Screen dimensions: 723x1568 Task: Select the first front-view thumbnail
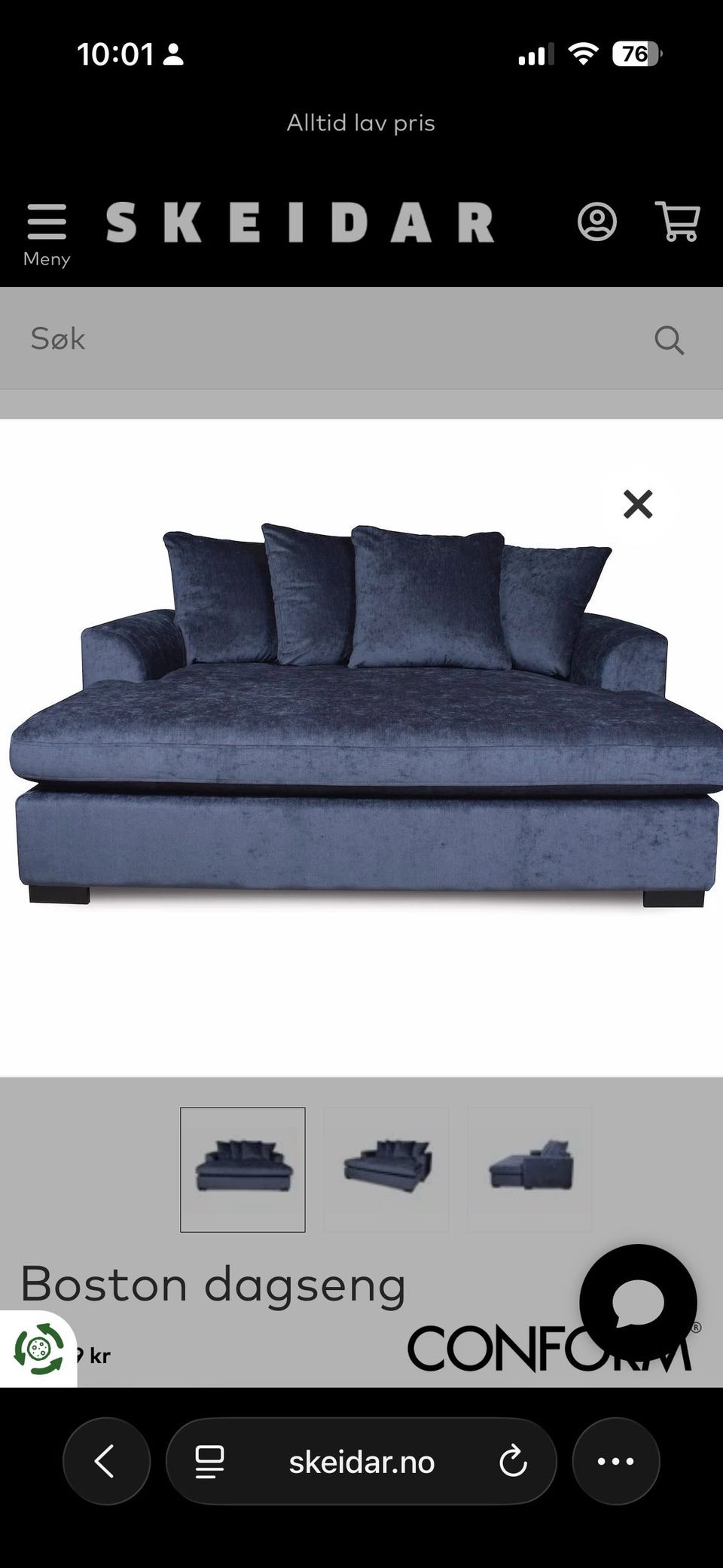243,1169
